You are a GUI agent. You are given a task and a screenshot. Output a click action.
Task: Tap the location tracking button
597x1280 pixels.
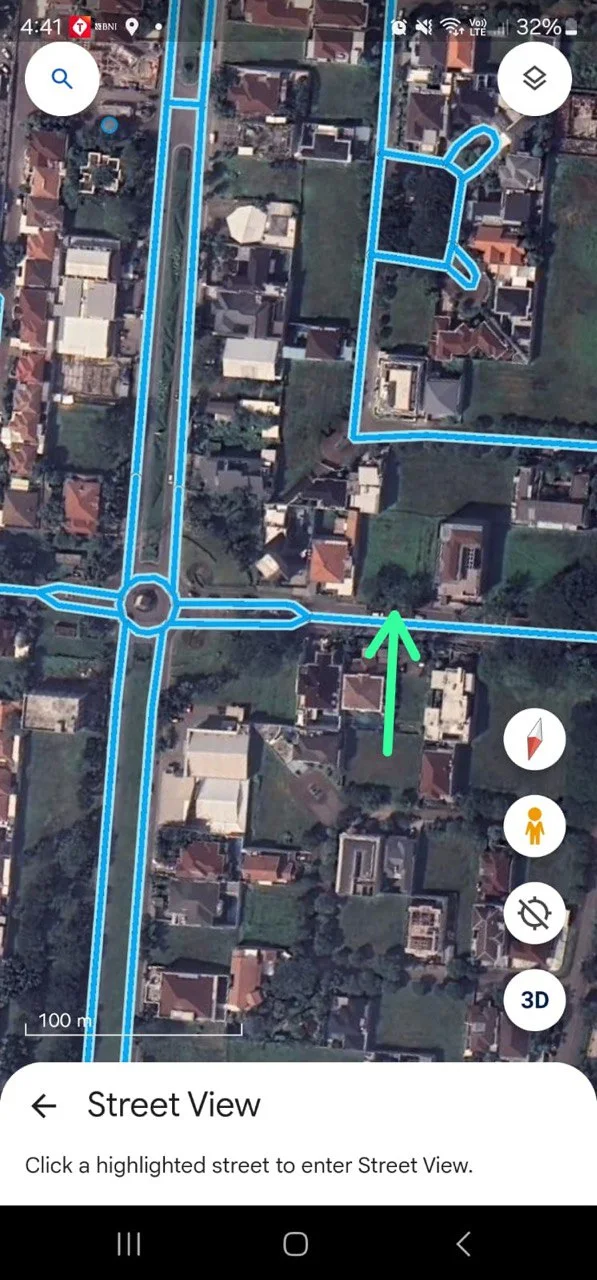[x=535, y=913]
